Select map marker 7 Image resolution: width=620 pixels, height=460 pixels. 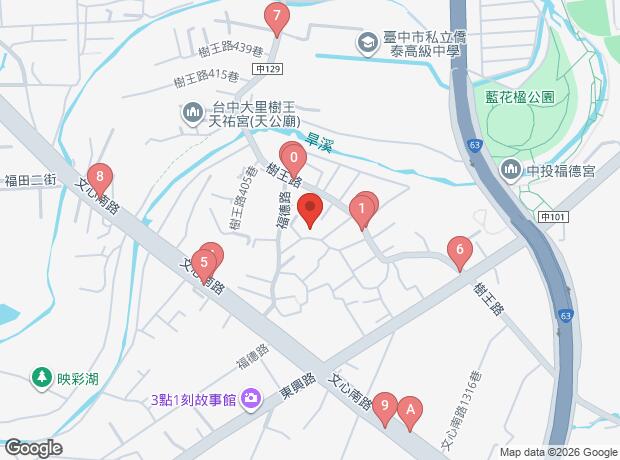276,17
